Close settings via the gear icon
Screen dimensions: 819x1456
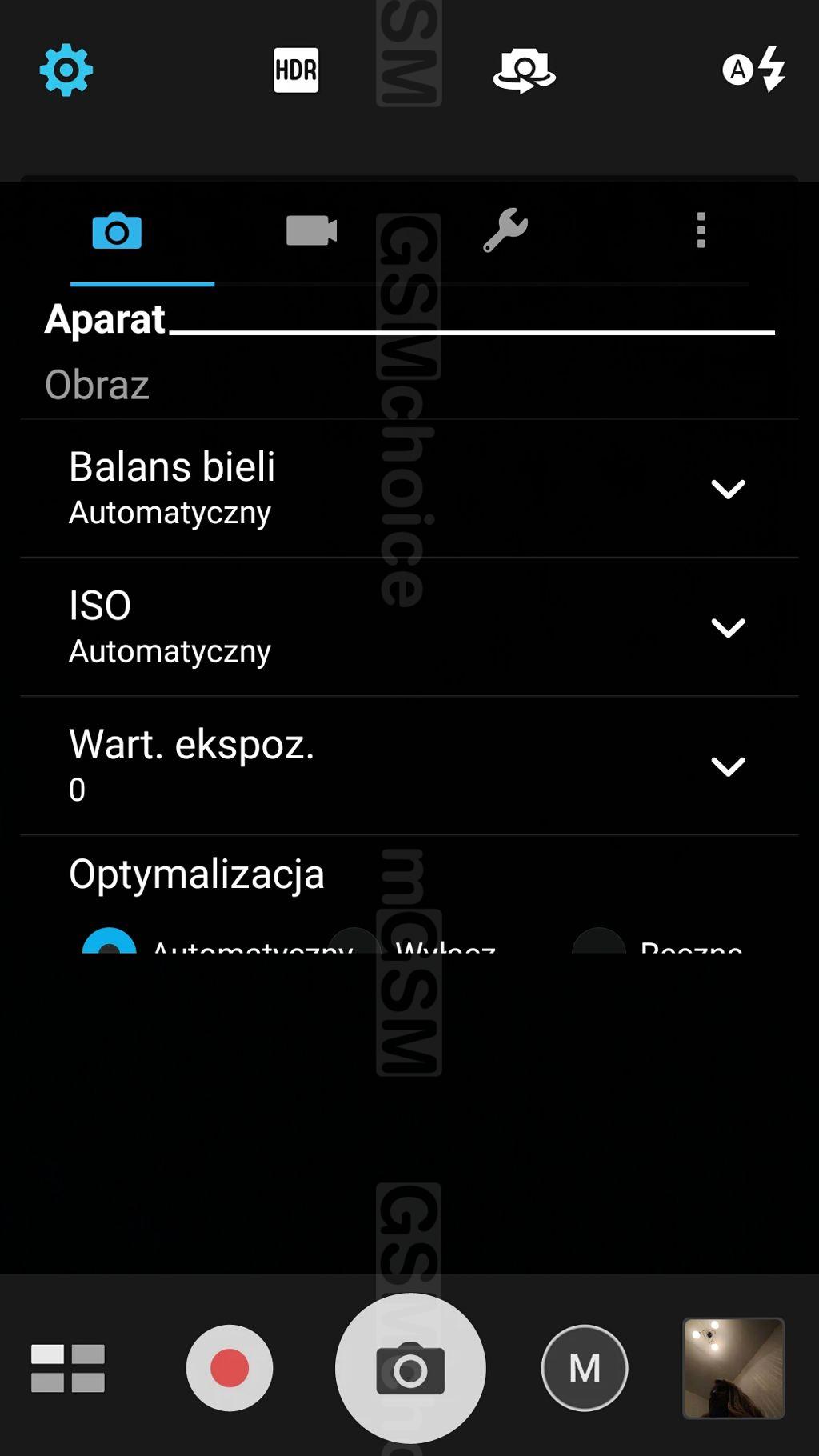(x=66, y=70)
